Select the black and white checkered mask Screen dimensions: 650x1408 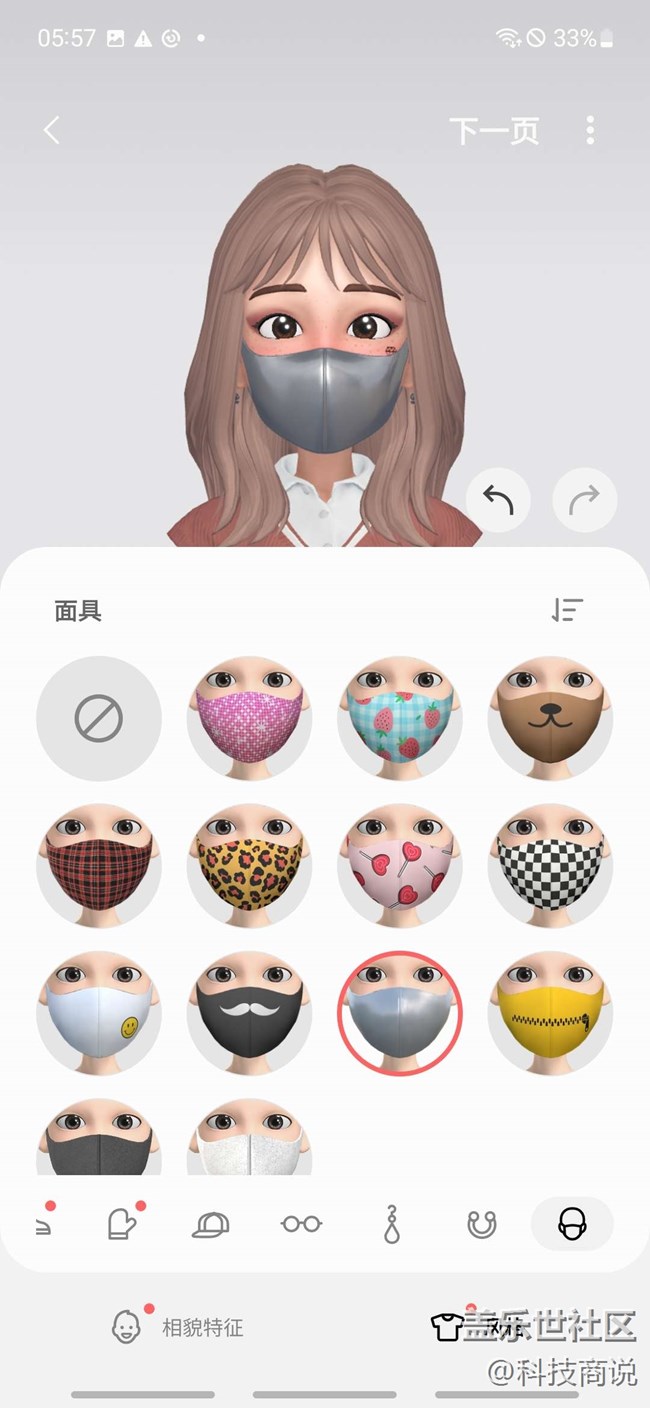point(551,866)
